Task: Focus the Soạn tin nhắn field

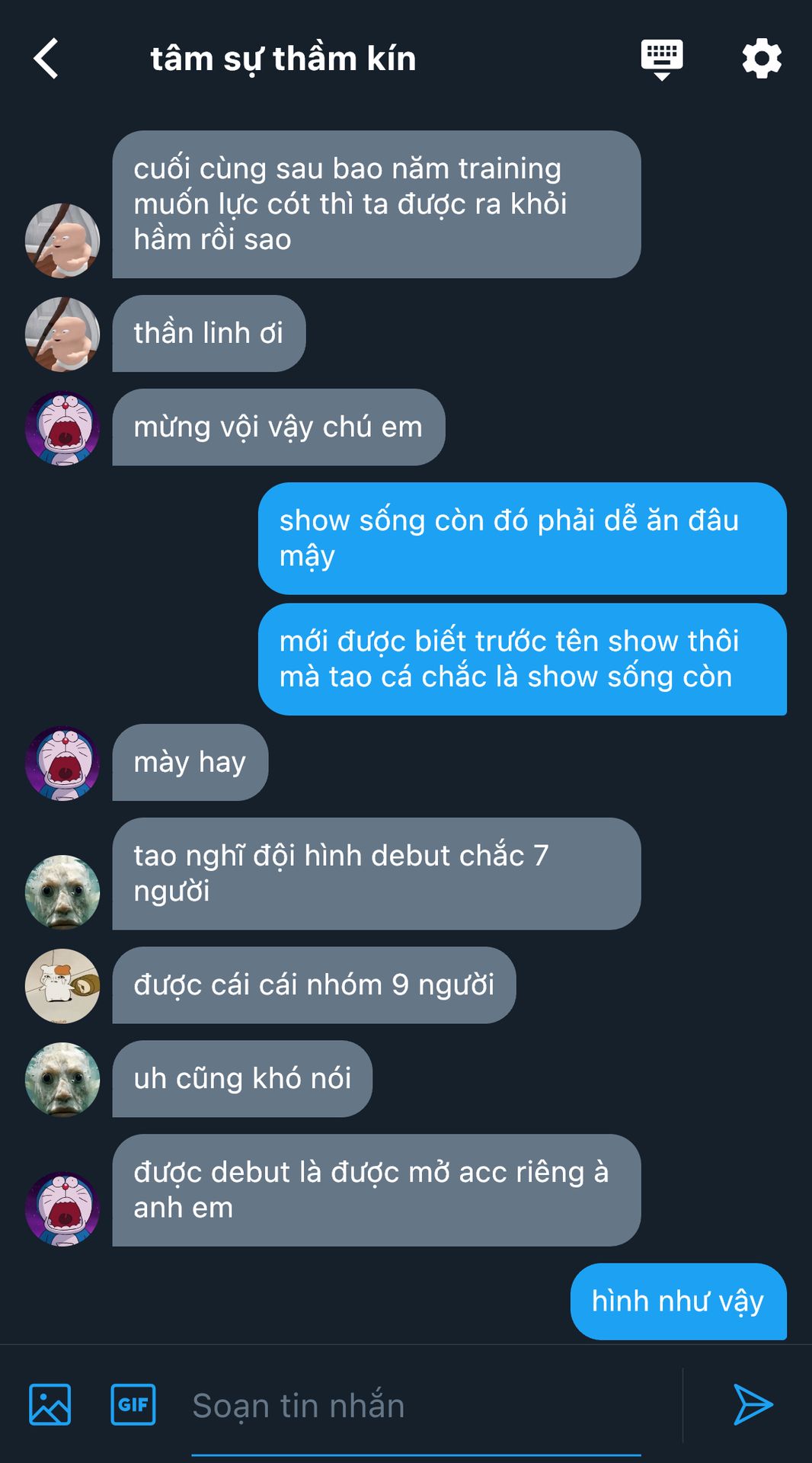Action: tap(415, 1406)
